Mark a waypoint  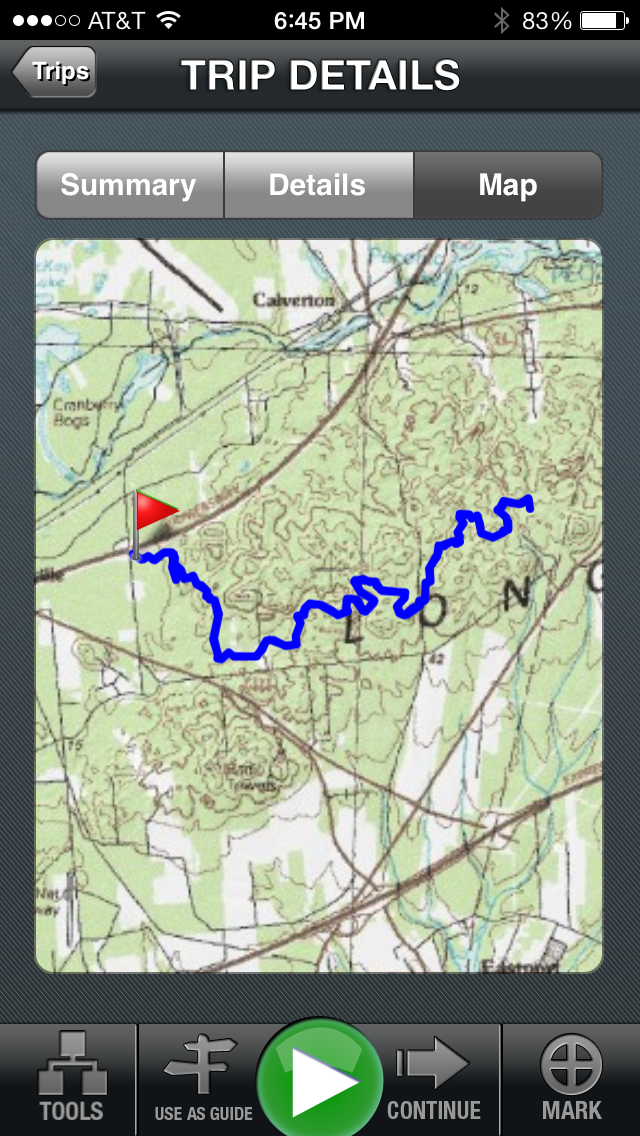click(x=571, y=1080)
